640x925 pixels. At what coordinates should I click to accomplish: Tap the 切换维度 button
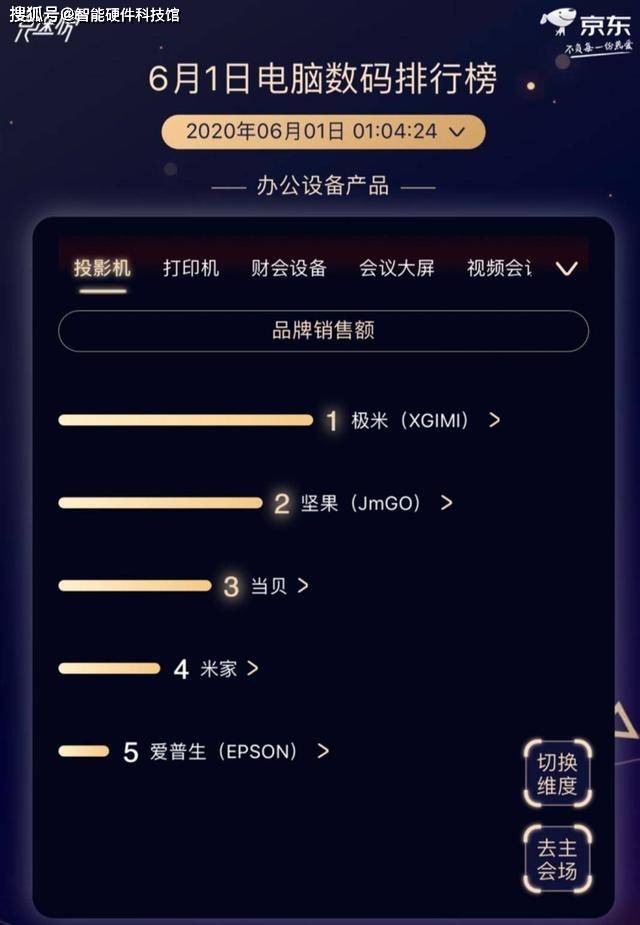click(x=558, y=773)
